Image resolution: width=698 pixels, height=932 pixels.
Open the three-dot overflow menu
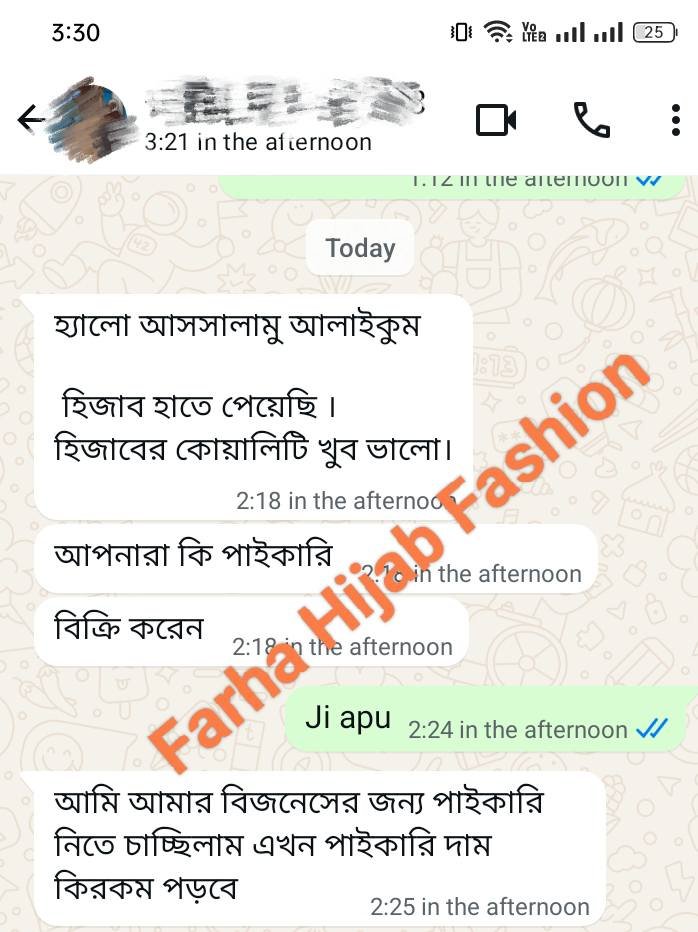coord(676,120)
